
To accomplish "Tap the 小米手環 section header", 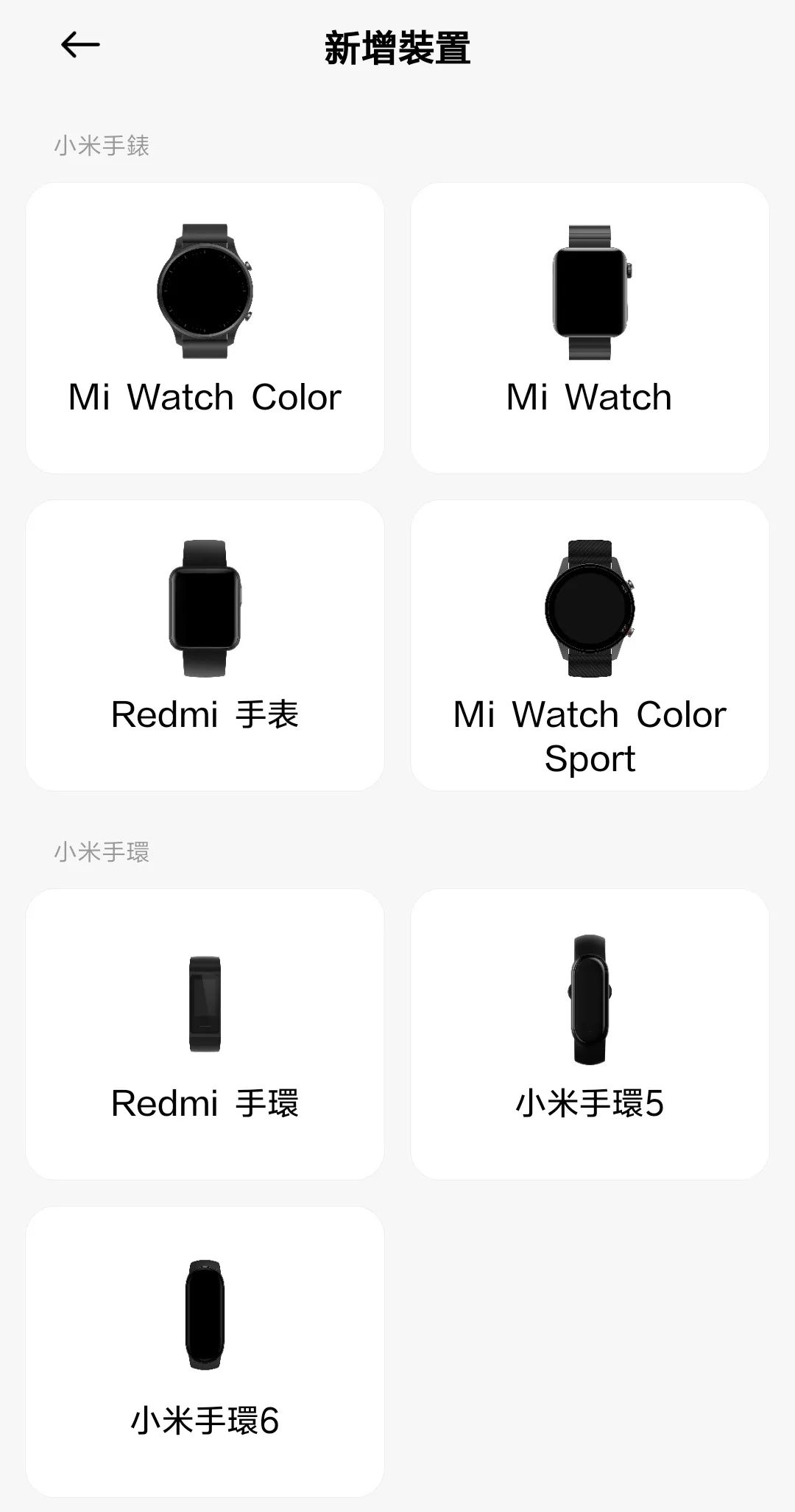I will [x=102, y=851].
